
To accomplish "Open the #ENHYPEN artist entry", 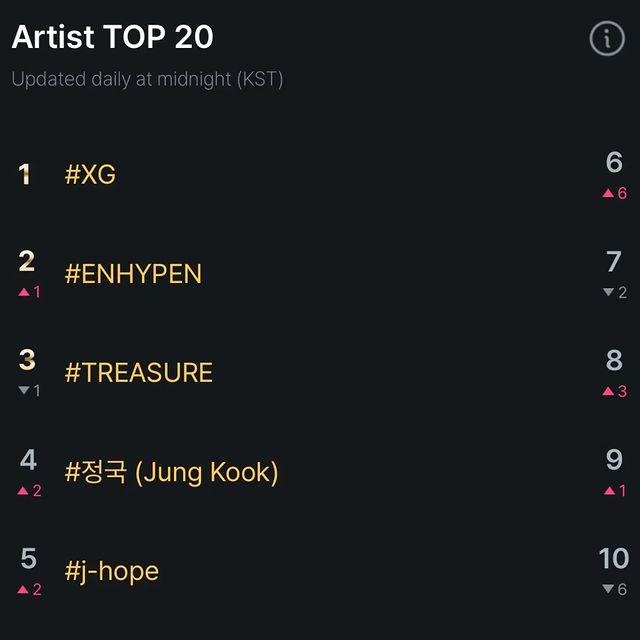I will coord(133,274).
